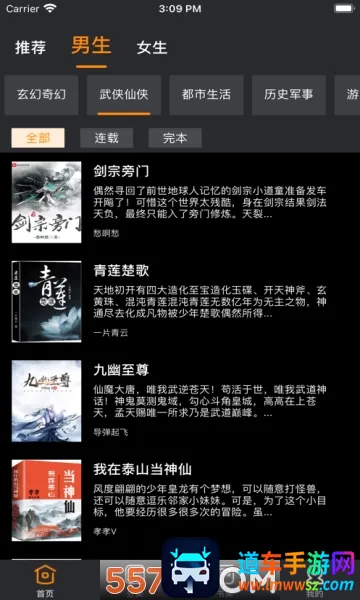The height and width of the screenshot is (600, 360).
Task: Open the 都市生活 category
Action: point(206,95)
